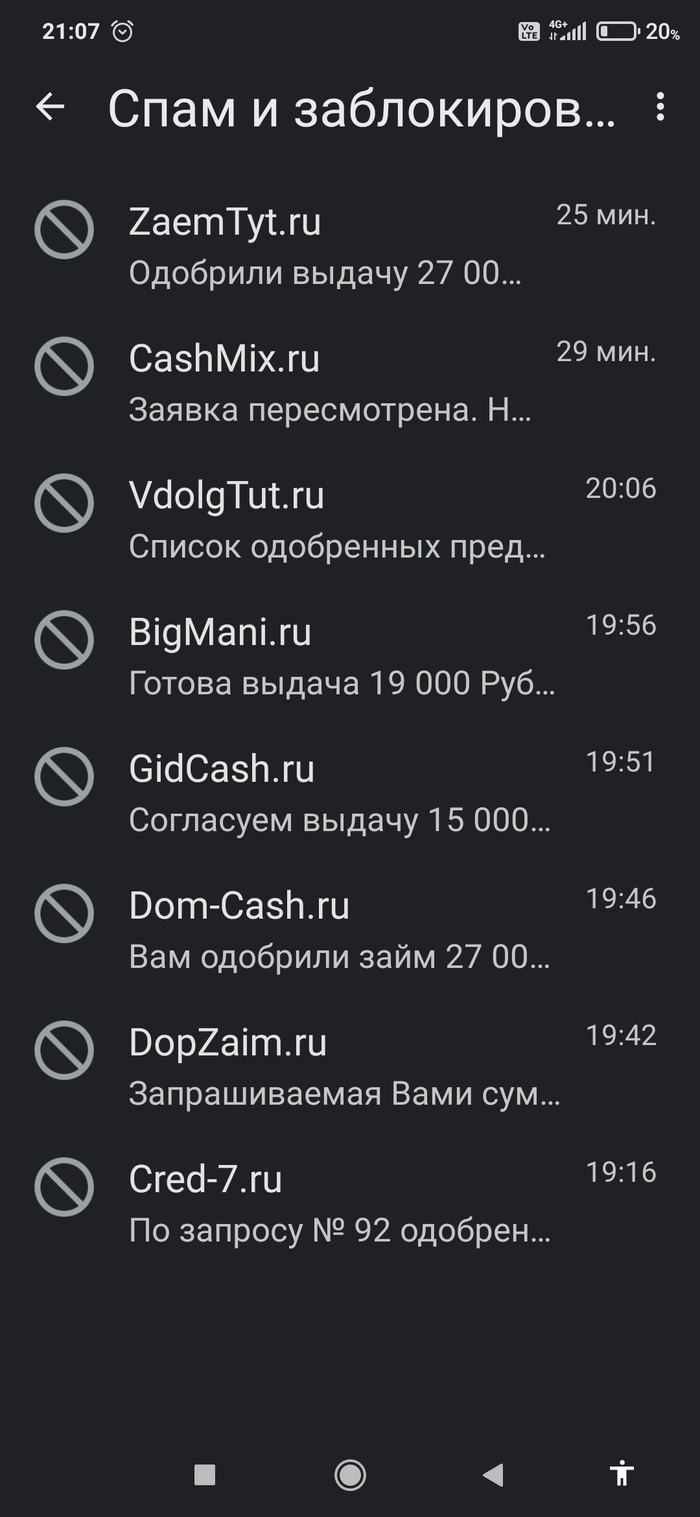Go back using the top arrow
700x1517 pixels.
click(x=50, y=108)
